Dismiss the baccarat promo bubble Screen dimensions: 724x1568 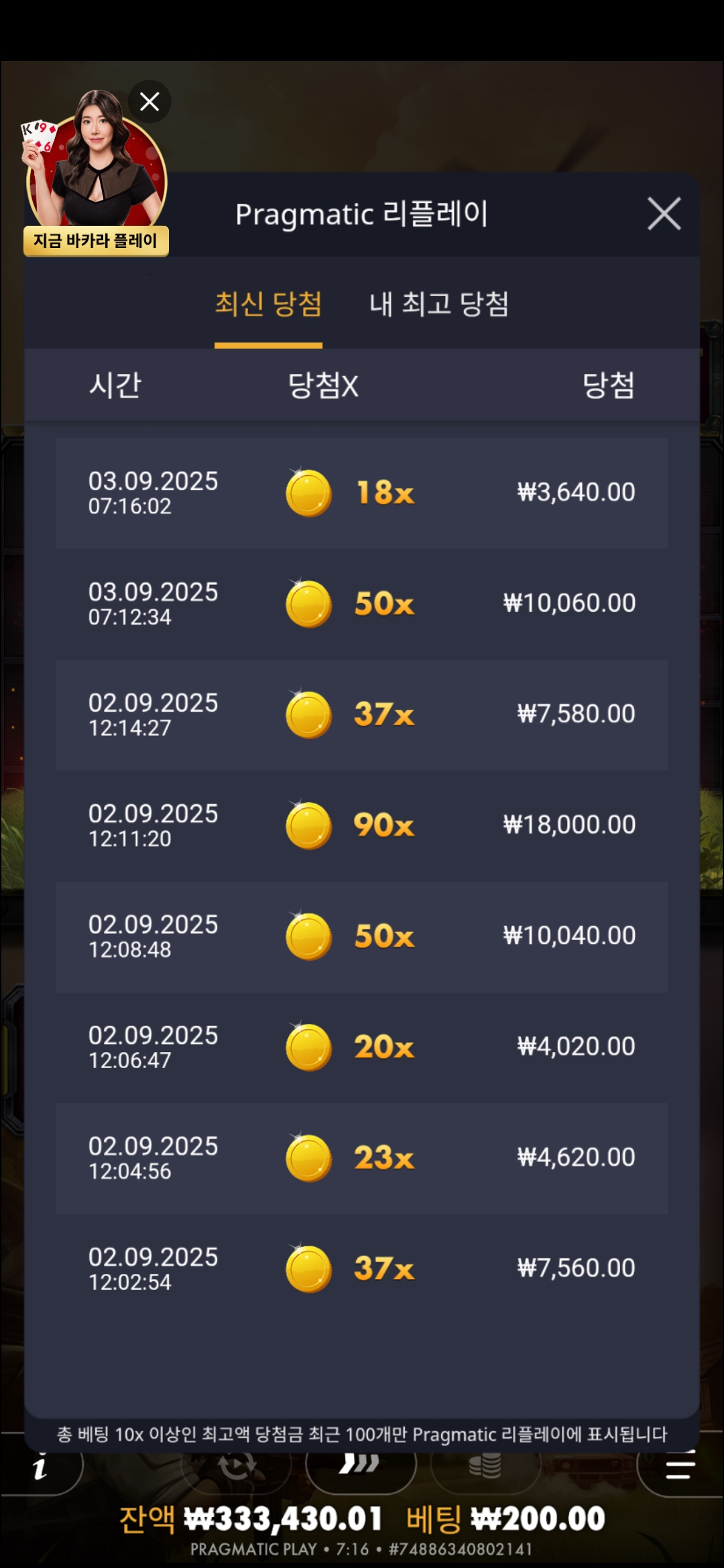click(x=149, y=102)
